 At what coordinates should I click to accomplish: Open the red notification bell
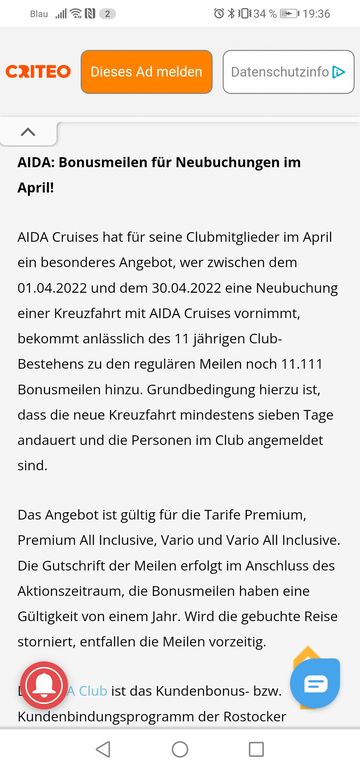click(45, 685)
